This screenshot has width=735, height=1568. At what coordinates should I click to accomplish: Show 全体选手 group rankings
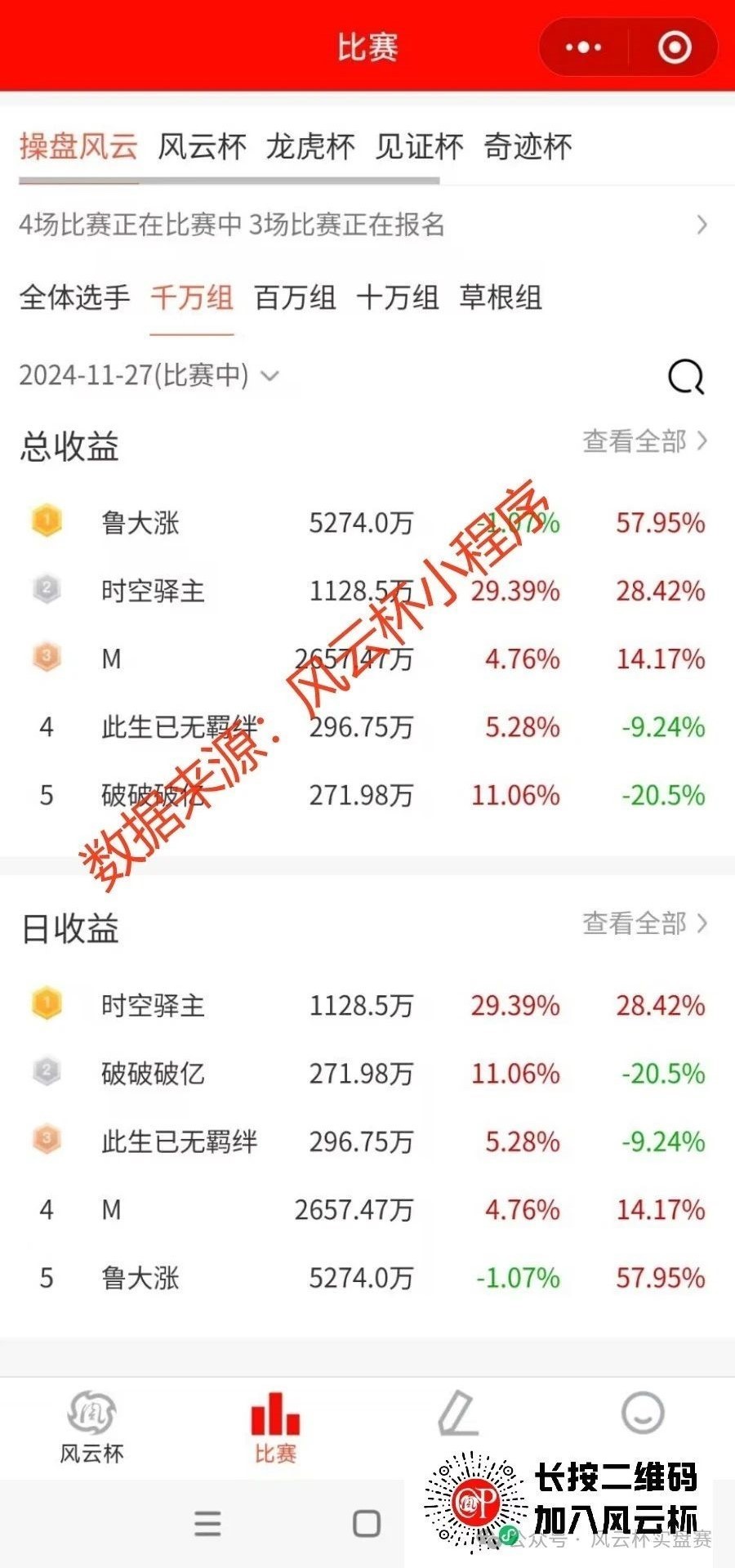pos(74,297)
